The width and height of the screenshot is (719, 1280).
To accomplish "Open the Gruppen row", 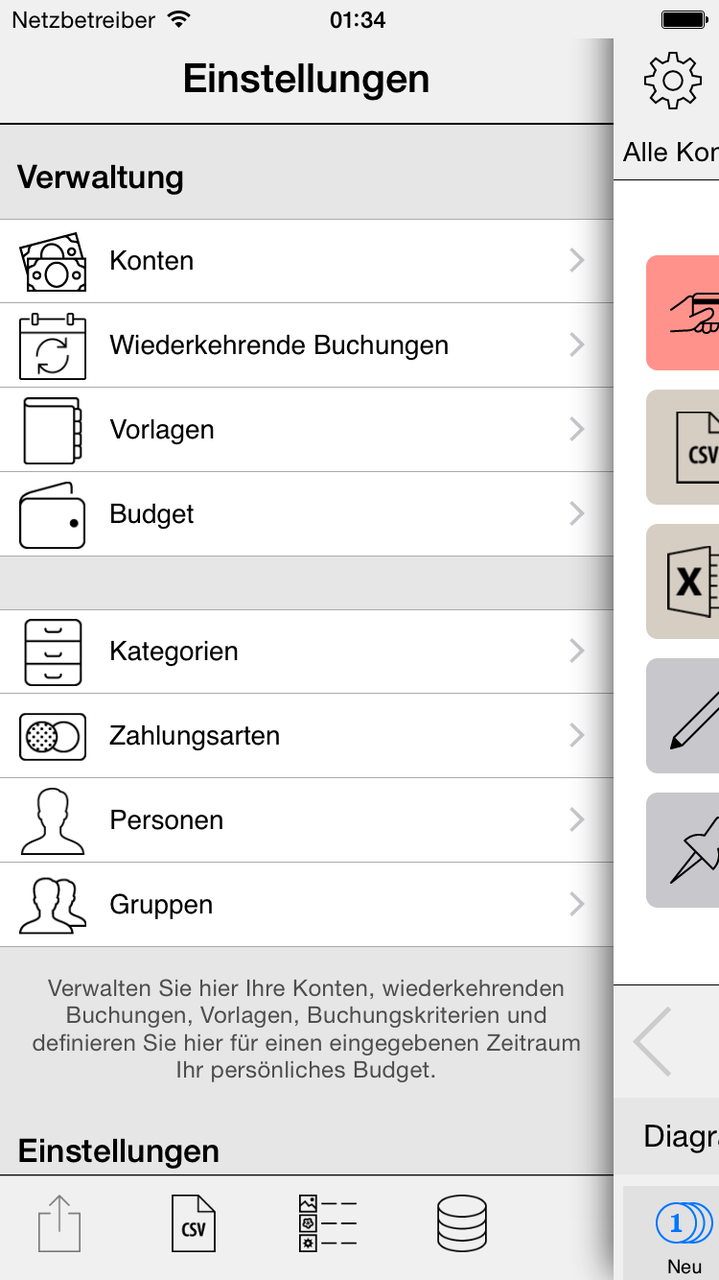I will pyautogui.click(x=306, y=905).
